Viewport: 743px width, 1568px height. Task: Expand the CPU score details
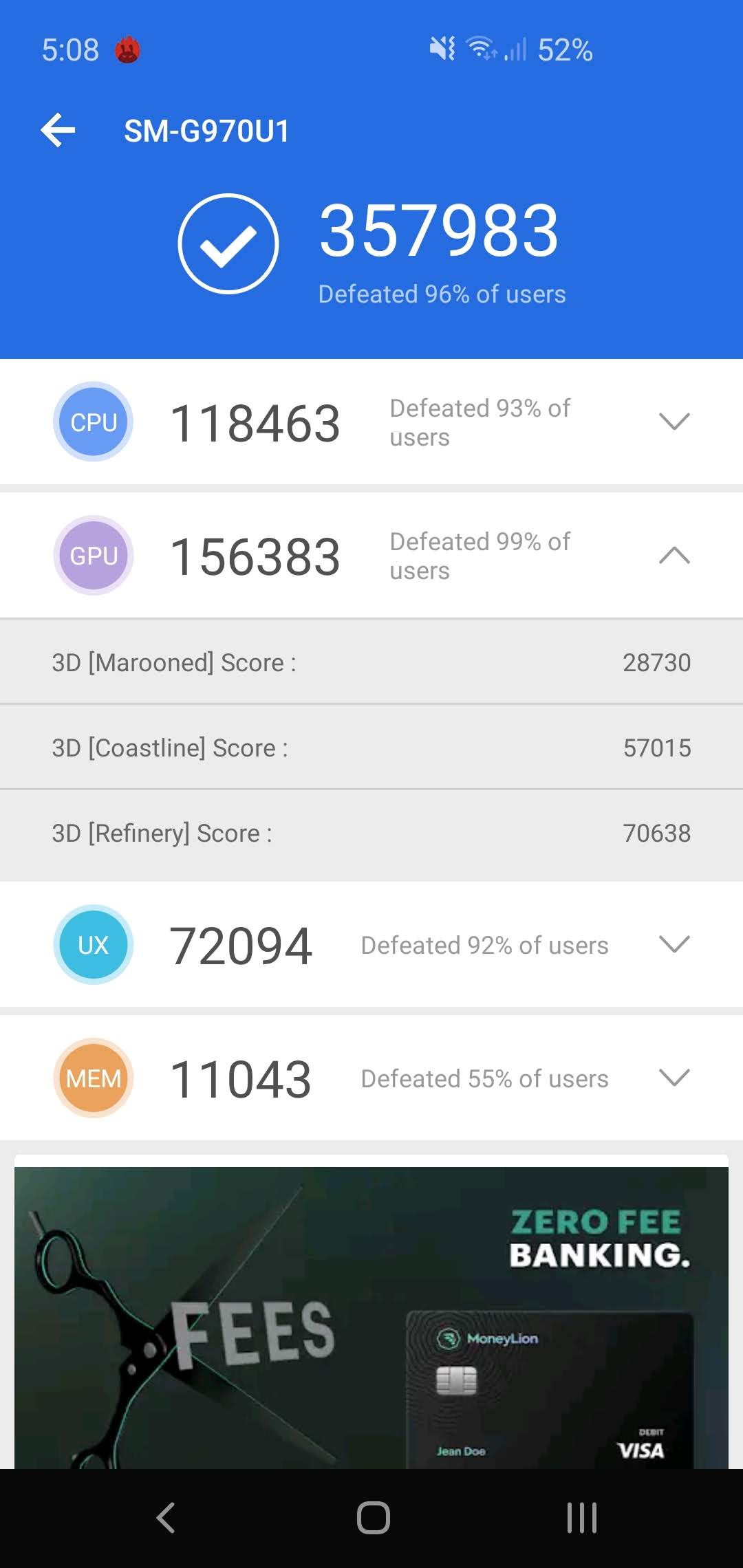pyautogui.click(x=674, y=421)
